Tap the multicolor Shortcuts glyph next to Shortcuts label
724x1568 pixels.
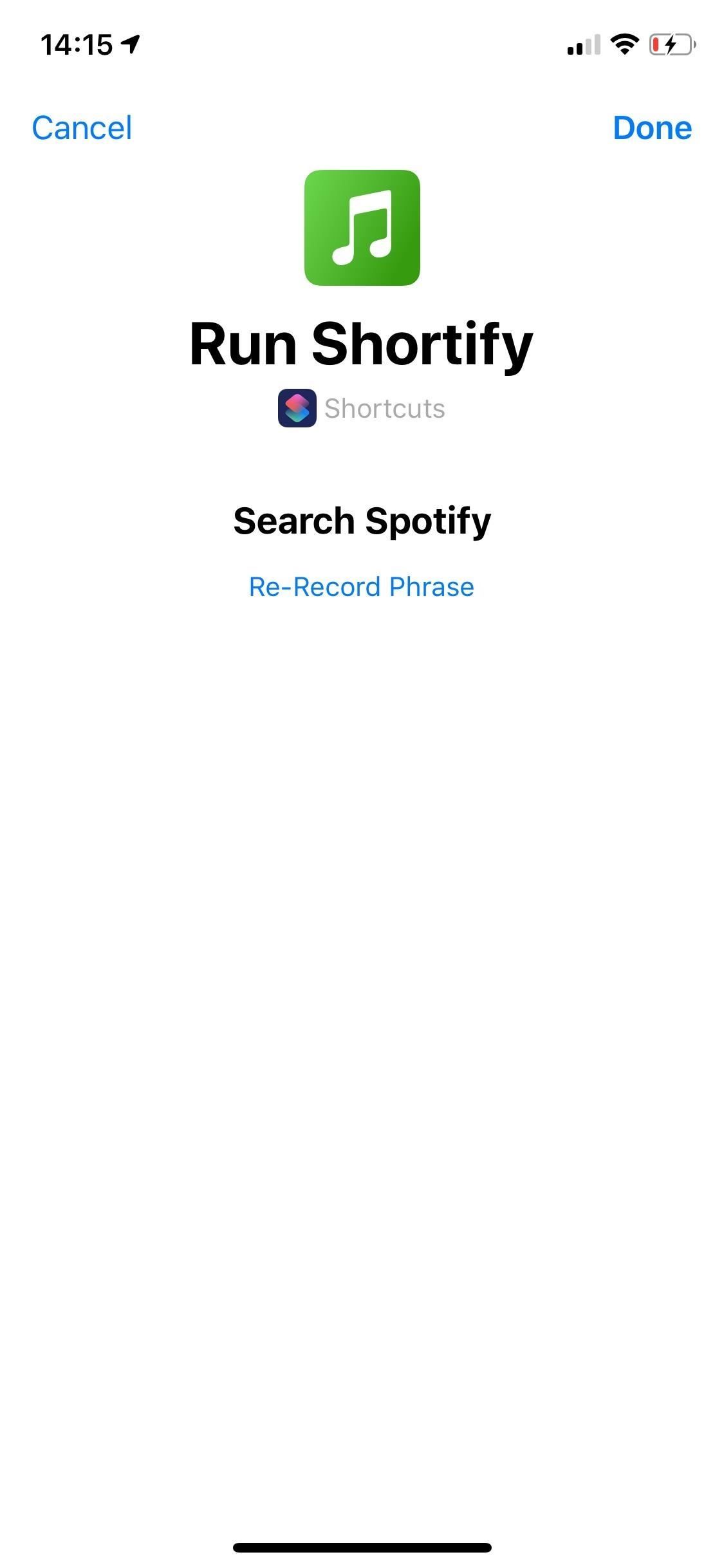point(297,408)
